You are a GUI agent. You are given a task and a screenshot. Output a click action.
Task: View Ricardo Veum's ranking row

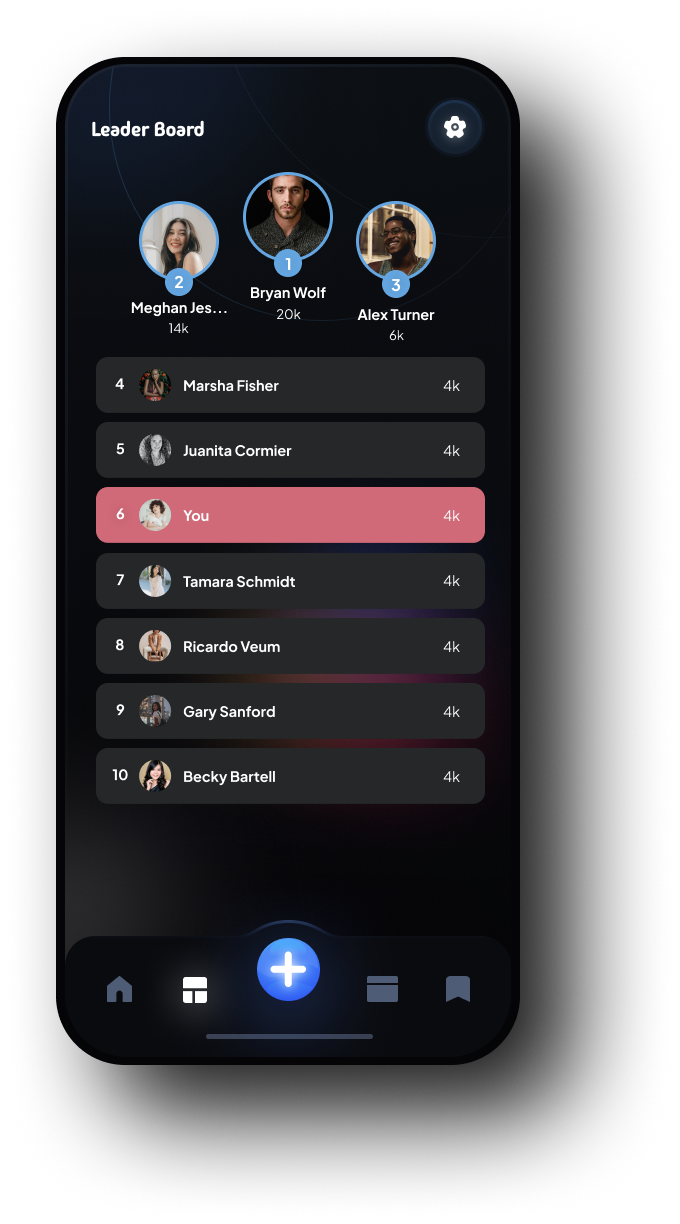coord(290,646)
